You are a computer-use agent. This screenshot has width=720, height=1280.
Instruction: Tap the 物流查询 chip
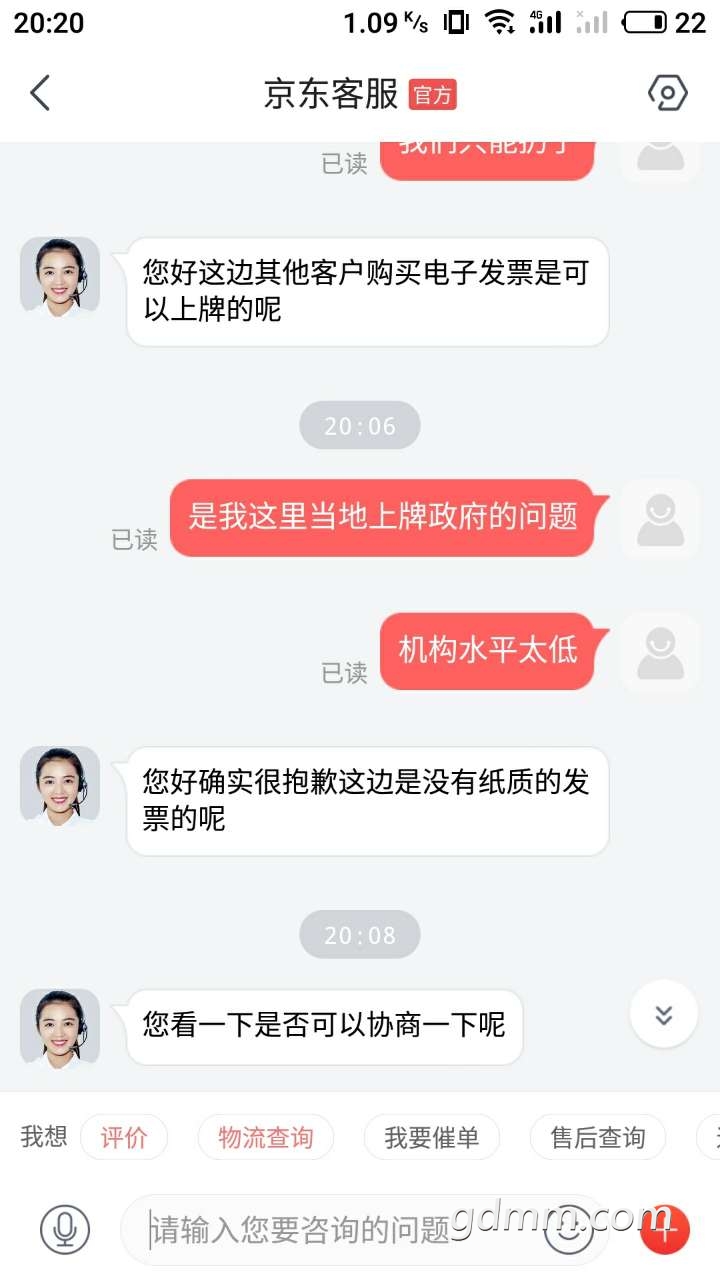coord(266,1137)
